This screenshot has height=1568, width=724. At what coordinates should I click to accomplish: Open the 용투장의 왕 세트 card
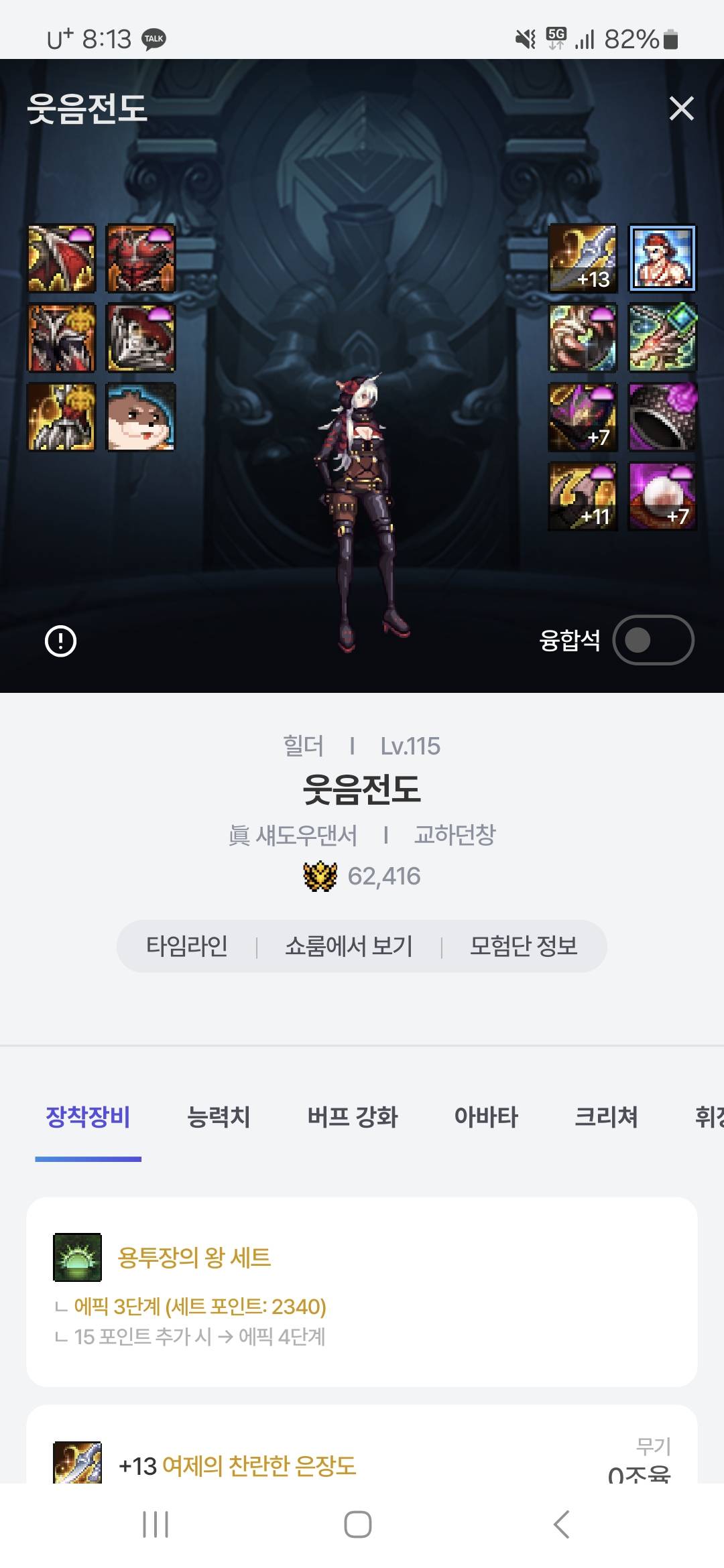pyautogui.click(x=361, y=1291)
